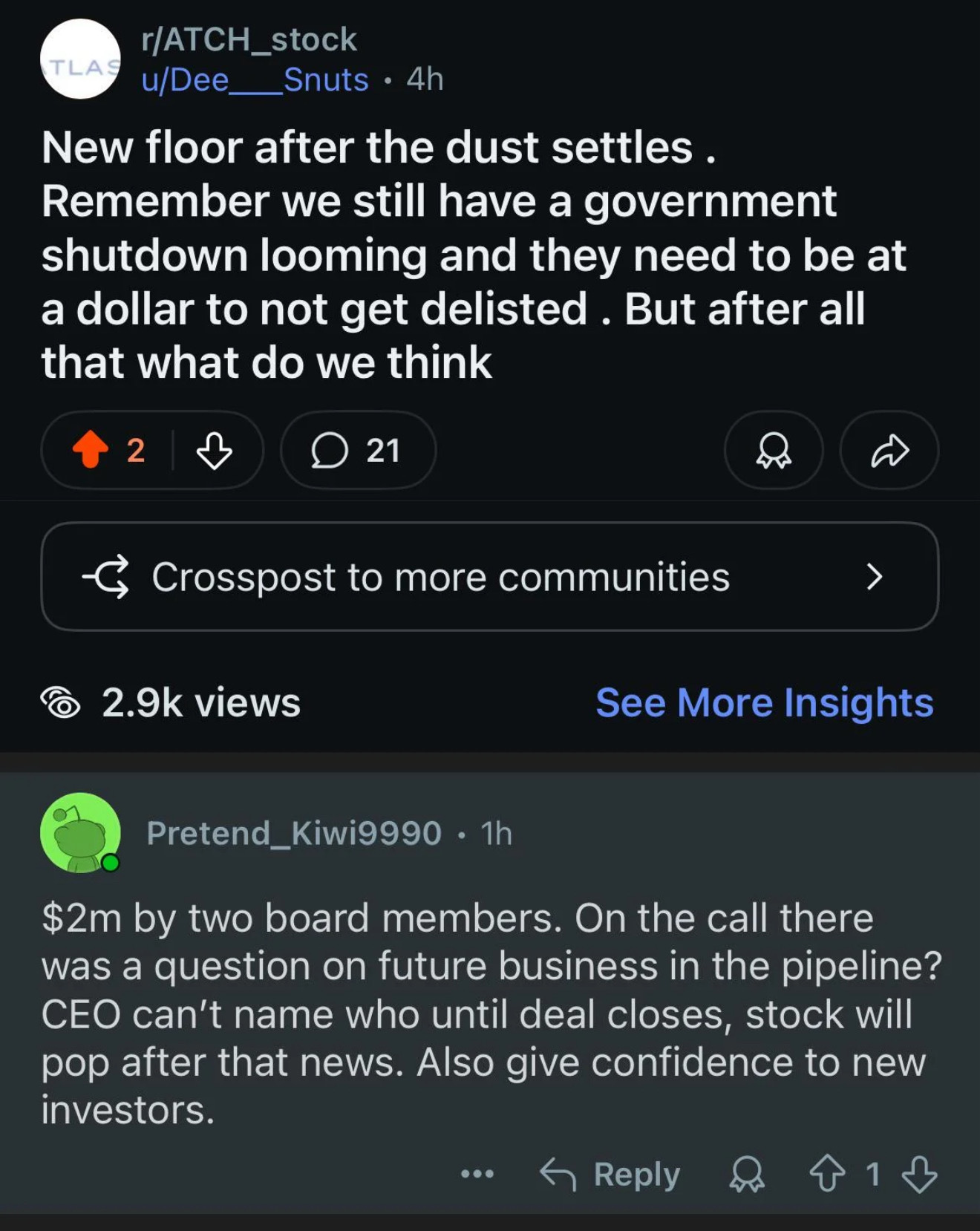Expand the Crosspost to more communities chevron

tap(875, 578)
